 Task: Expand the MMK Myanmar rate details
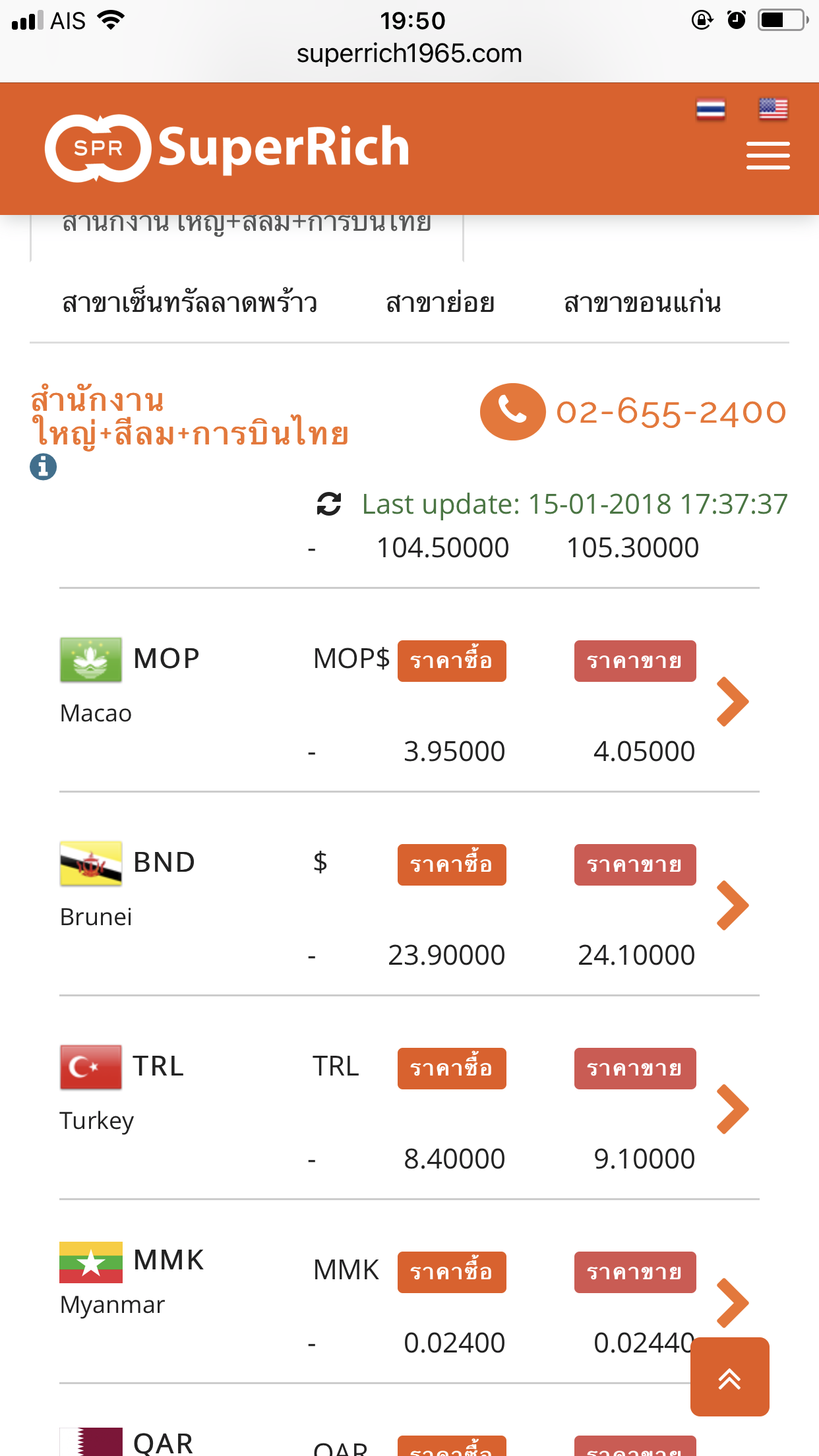pos(733,1303)
